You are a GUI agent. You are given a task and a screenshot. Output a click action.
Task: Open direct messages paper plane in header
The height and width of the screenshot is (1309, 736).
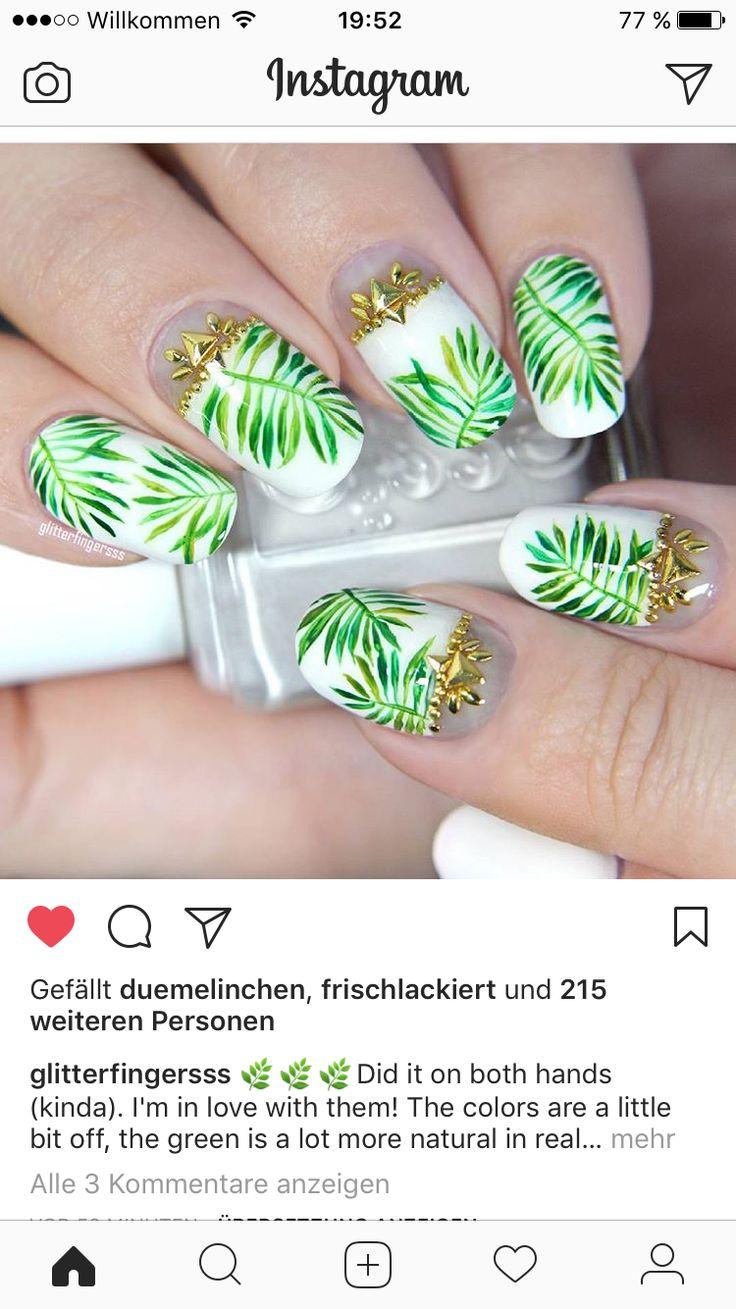point(688,83)
